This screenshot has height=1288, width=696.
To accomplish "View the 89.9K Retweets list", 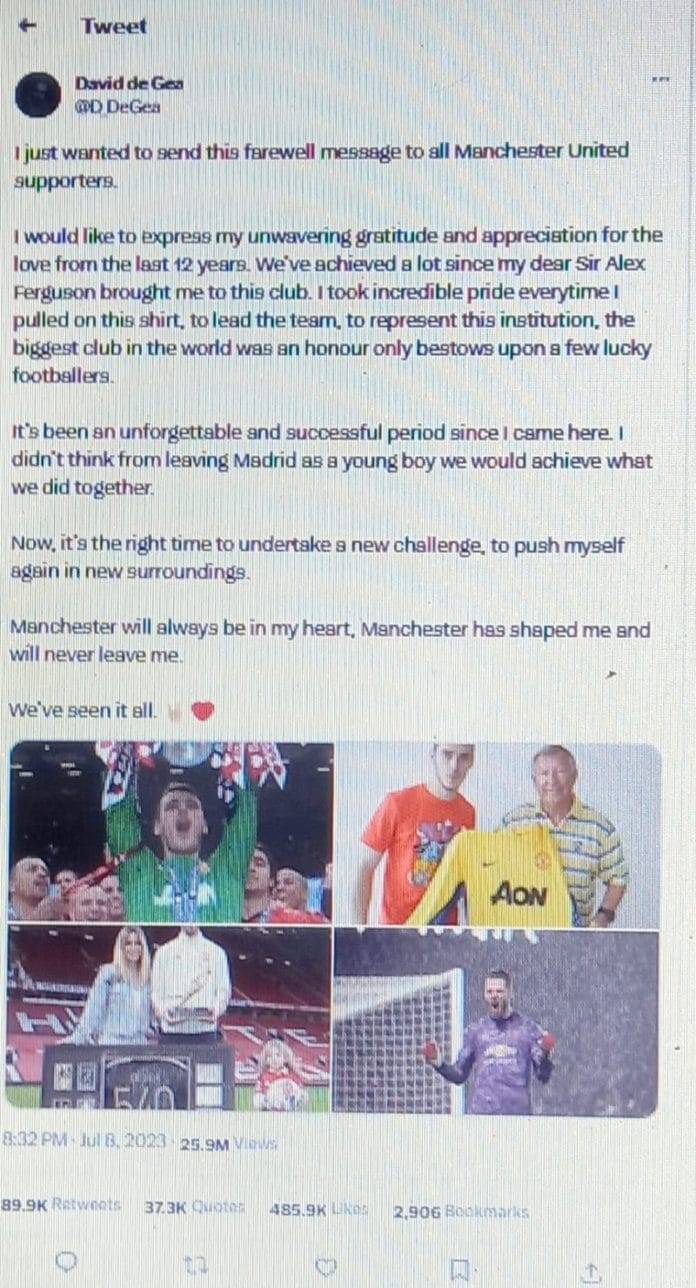I will [61, 1205].
